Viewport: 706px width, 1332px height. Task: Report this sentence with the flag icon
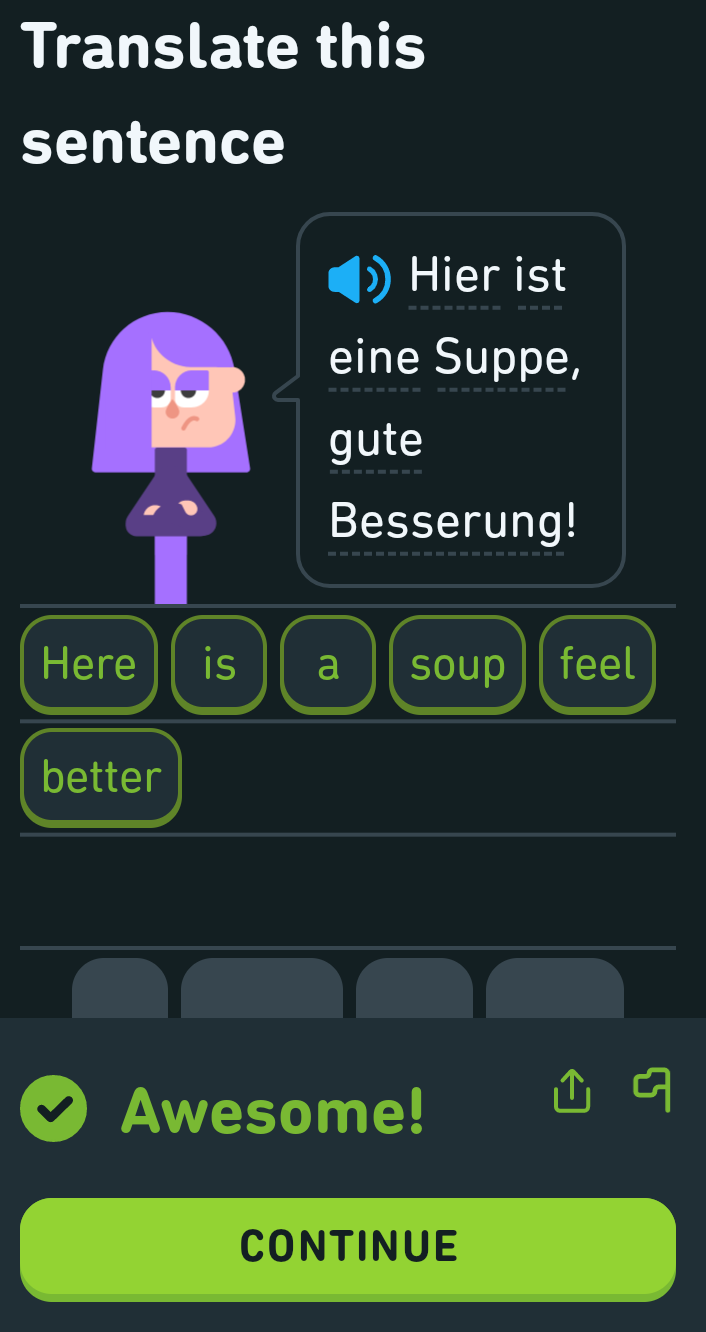coord(653,1089)
